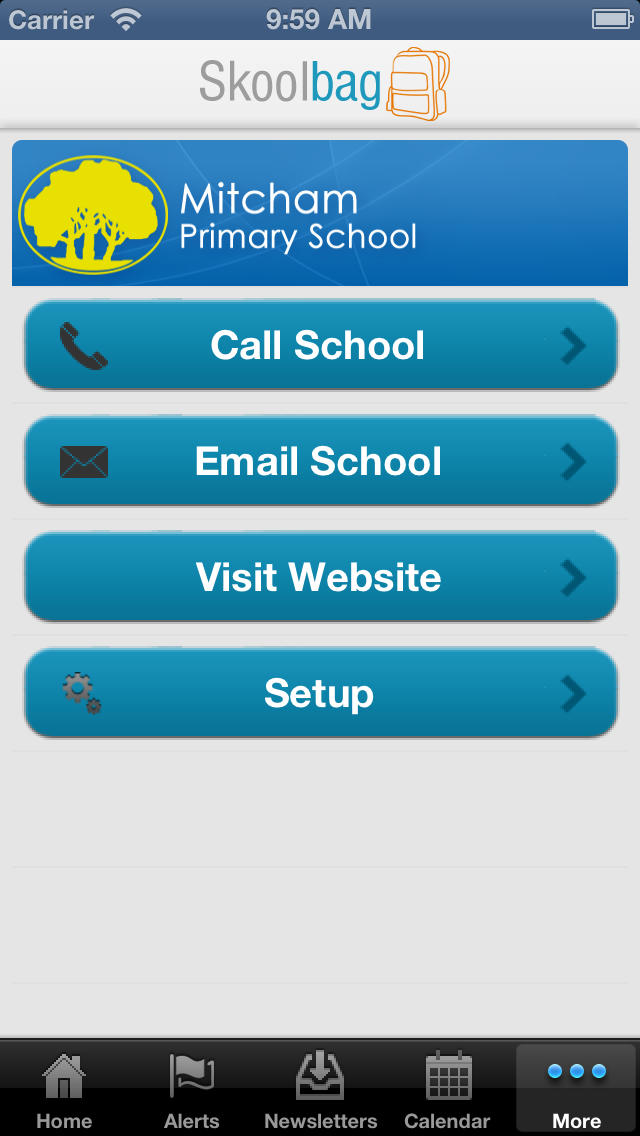Go to the Alerts tab
This screenshot has height=1136, width=640.
pos(192,1089)
